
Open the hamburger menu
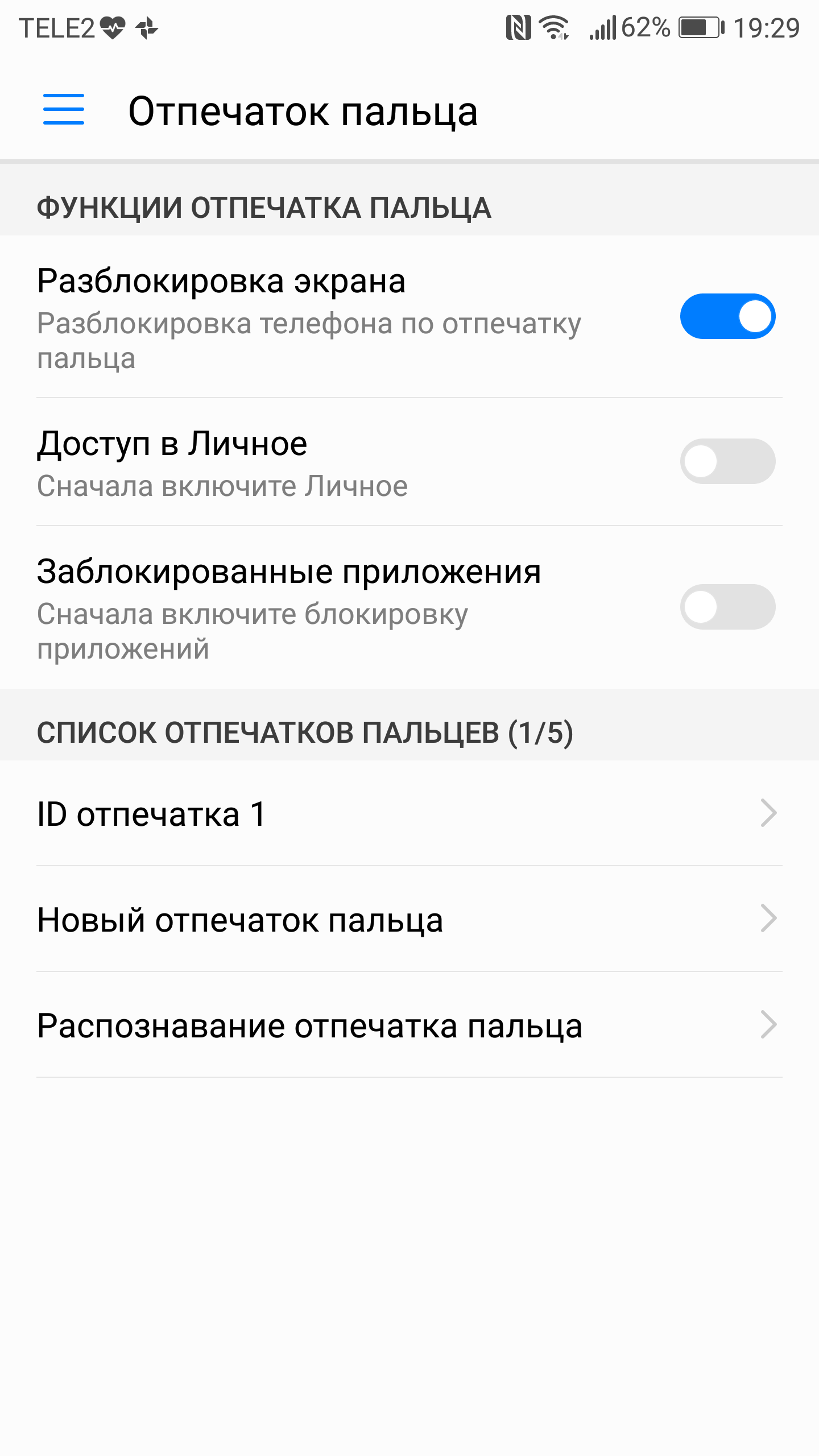tap(64, 110)
